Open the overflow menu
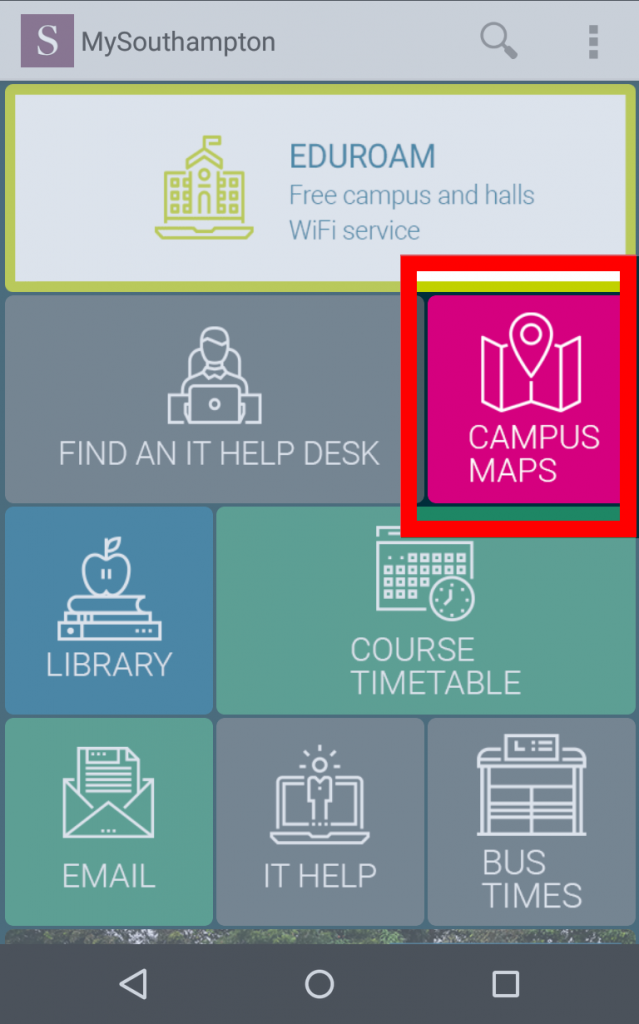639x1024 pixels. pyautogui.click(x=593, y=42)
